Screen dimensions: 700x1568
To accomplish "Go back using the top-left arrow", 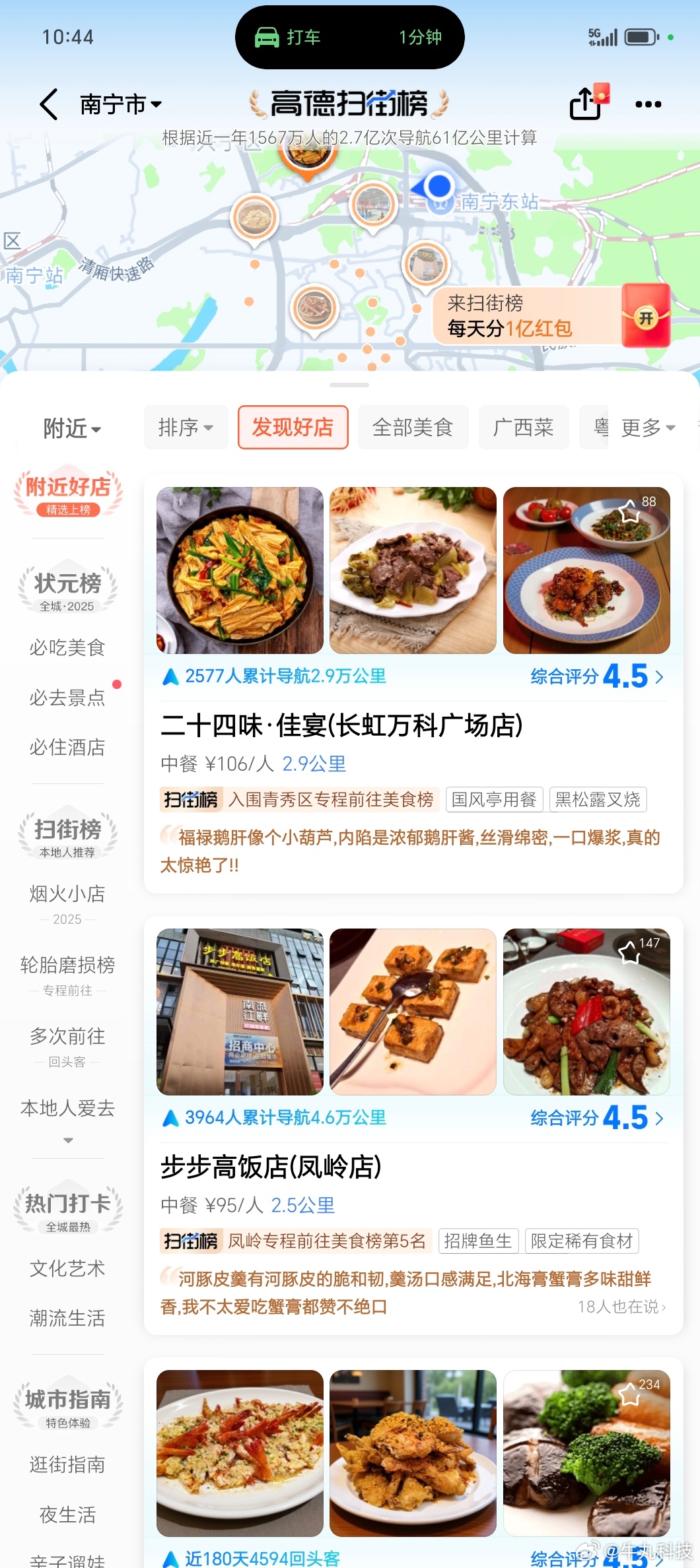I will pyautogui.click(x=50, y=104).
